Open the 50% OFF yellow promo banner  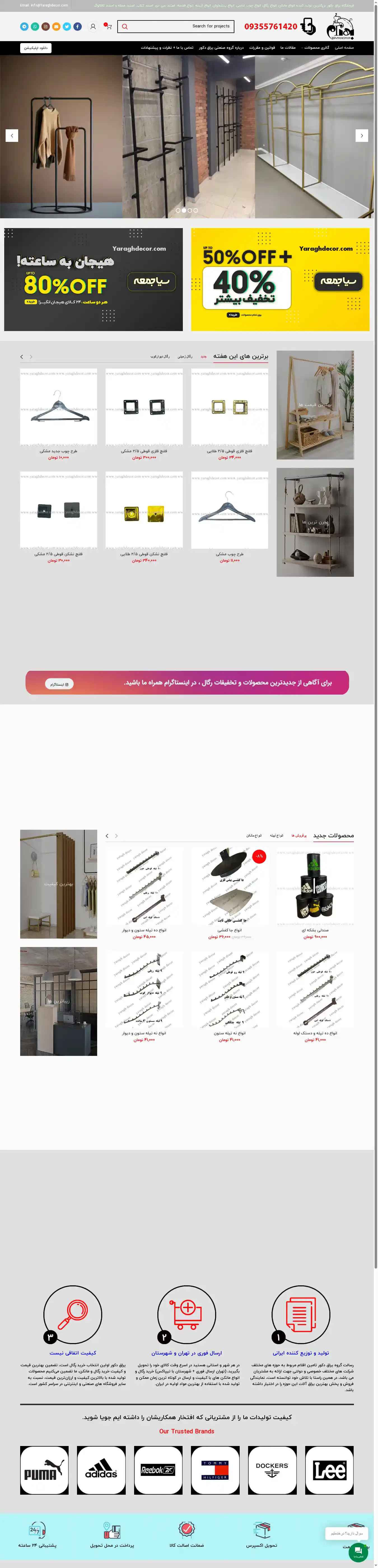point(280,279)
